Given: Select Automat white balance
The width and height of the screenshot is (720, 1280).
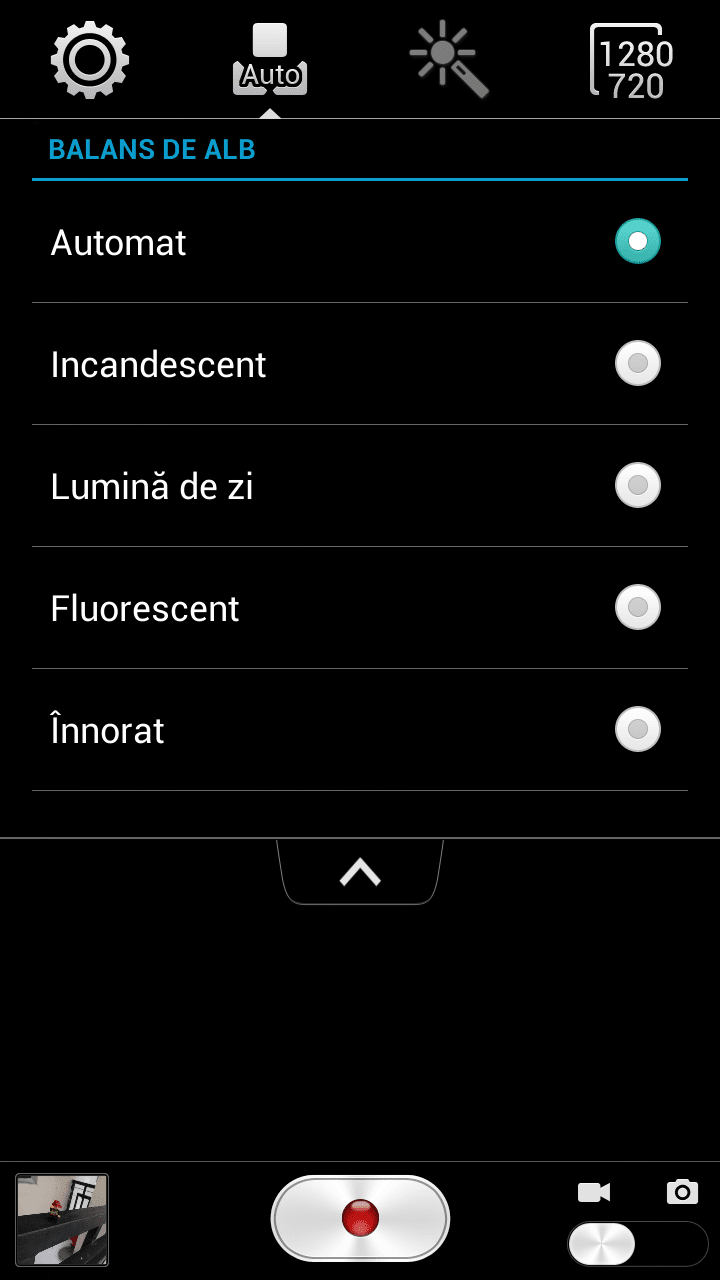Looking at the screenshot, I should (360, 242).
